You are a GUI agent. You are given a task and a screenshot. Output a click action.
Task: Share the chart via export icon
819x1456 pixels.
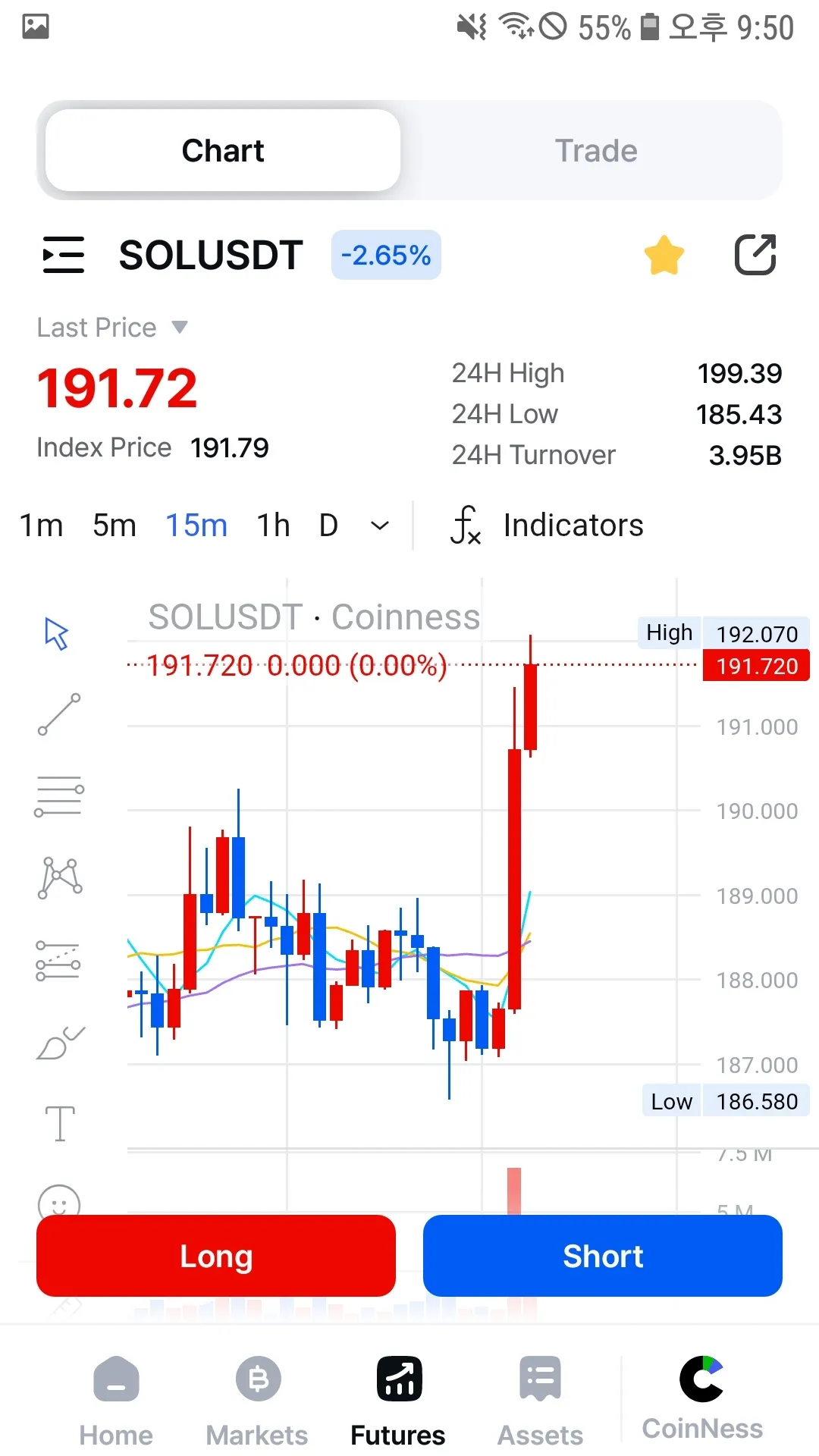pos(755,255)
